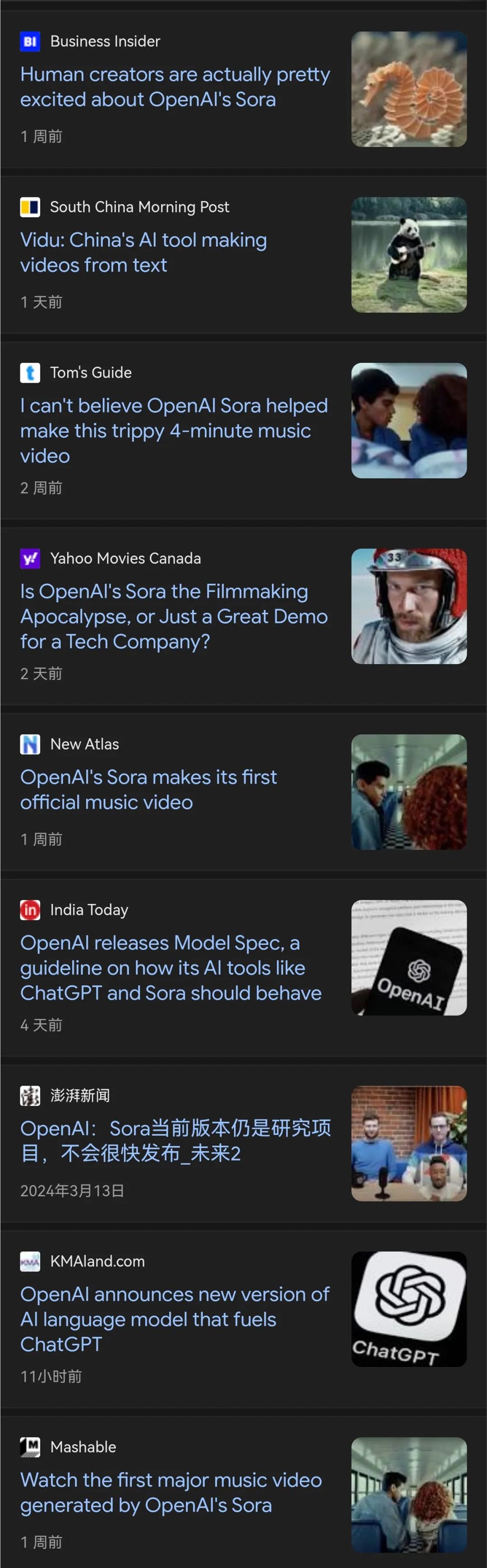Read India Today Model Spec article

click(x=171, y=968)
